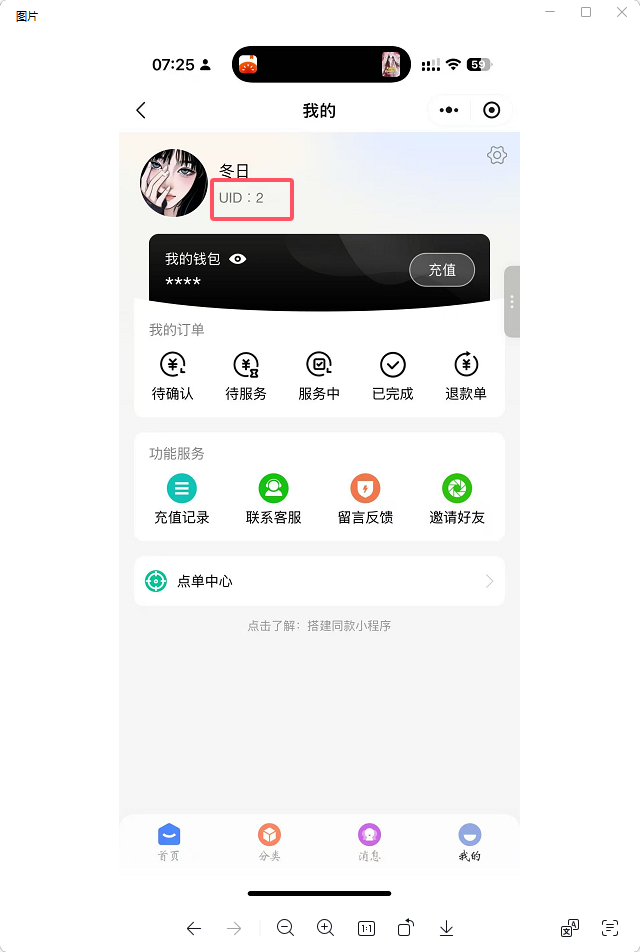
Task: Open settings with the gear icon
Action: click(497, 155)
